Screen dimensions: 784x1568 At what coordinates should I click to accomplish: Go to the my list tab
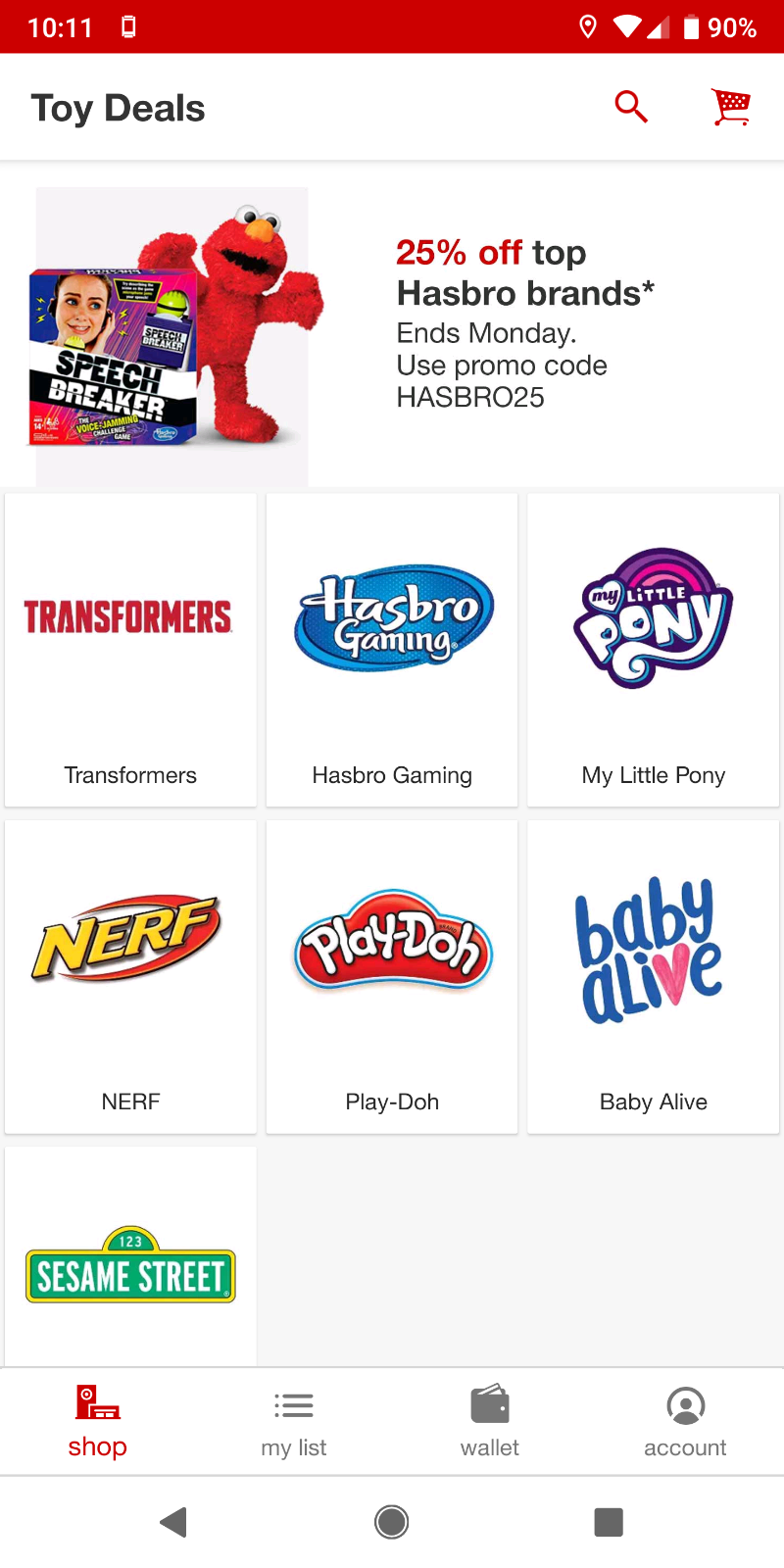[x=294, y=1422]
